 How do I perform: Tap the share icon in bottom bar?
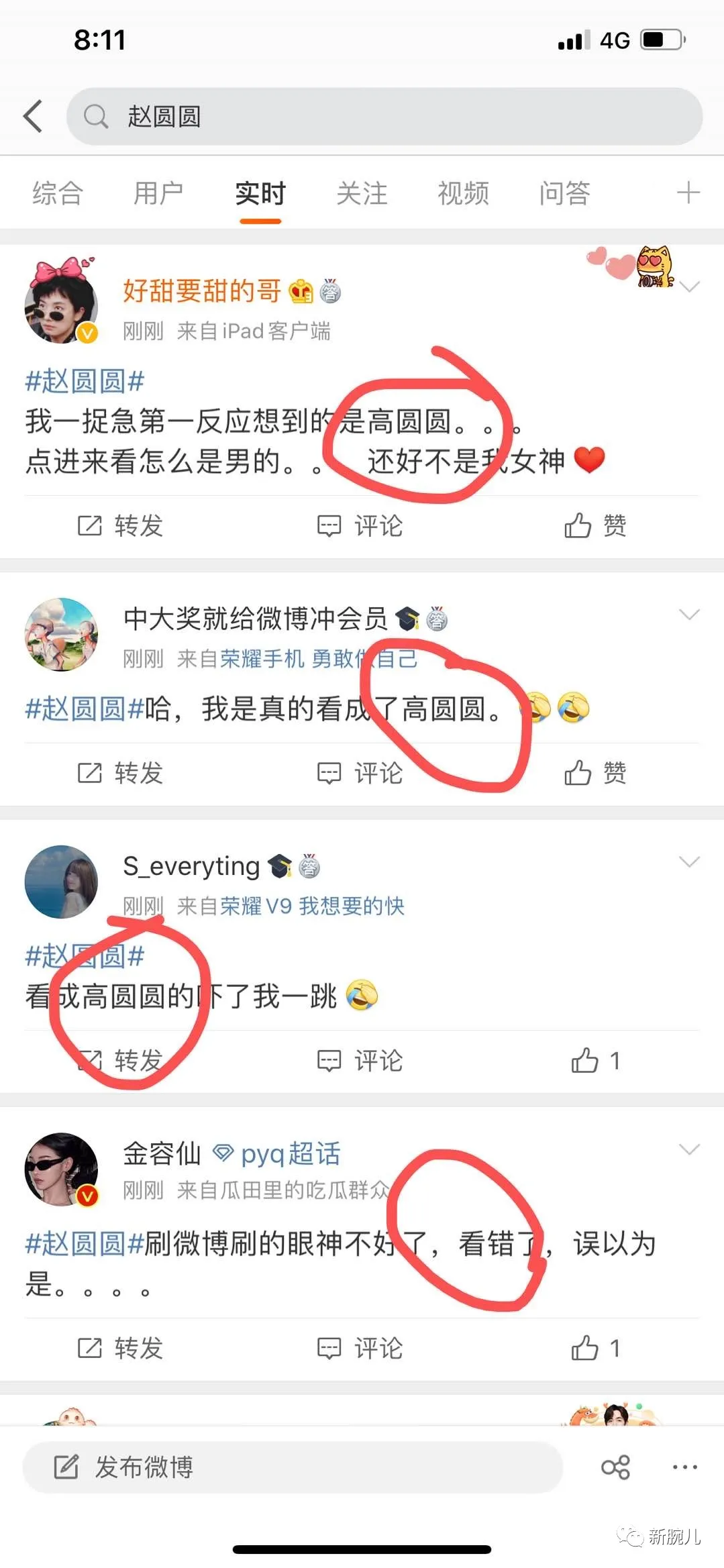tap(615, 1467)
